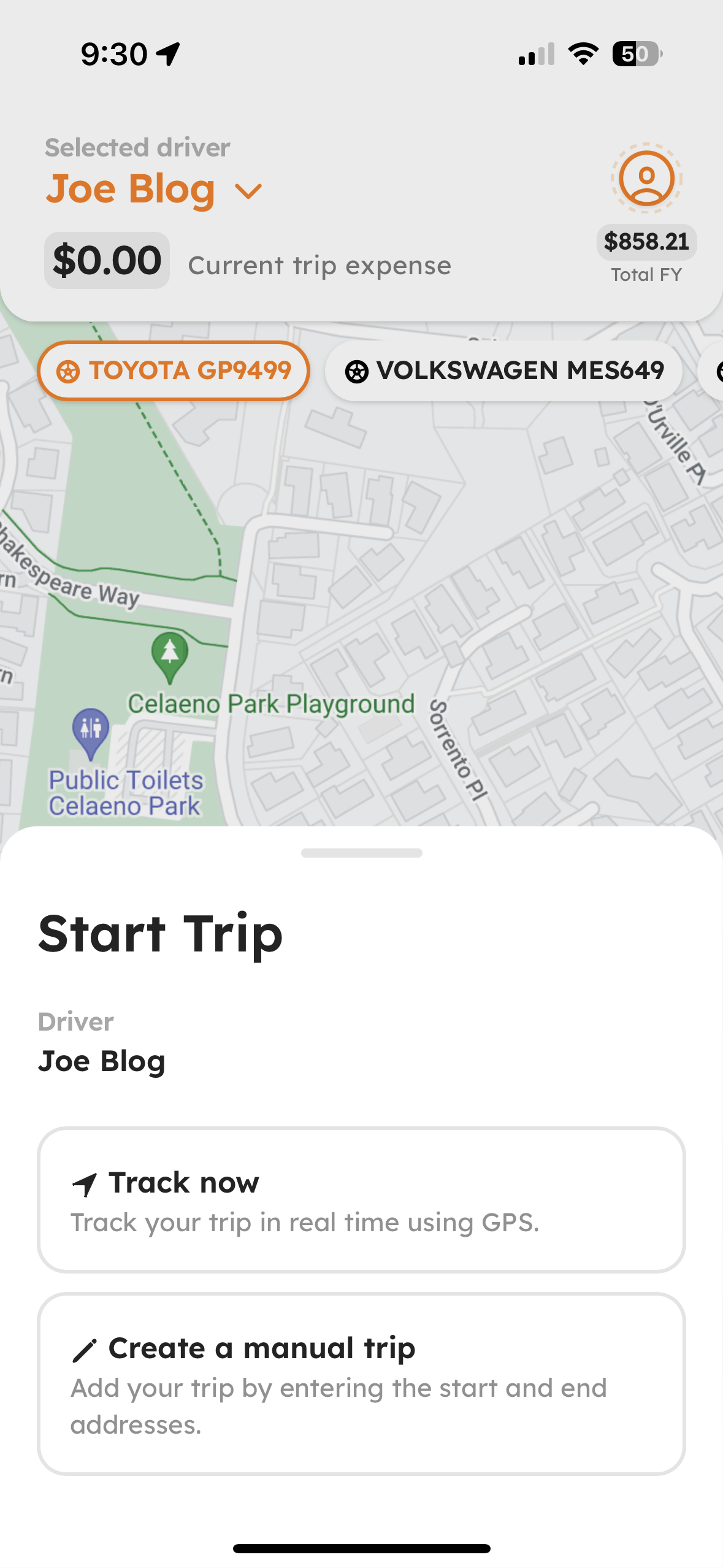Open Create a manual trip

click(x=361, y=1384)
